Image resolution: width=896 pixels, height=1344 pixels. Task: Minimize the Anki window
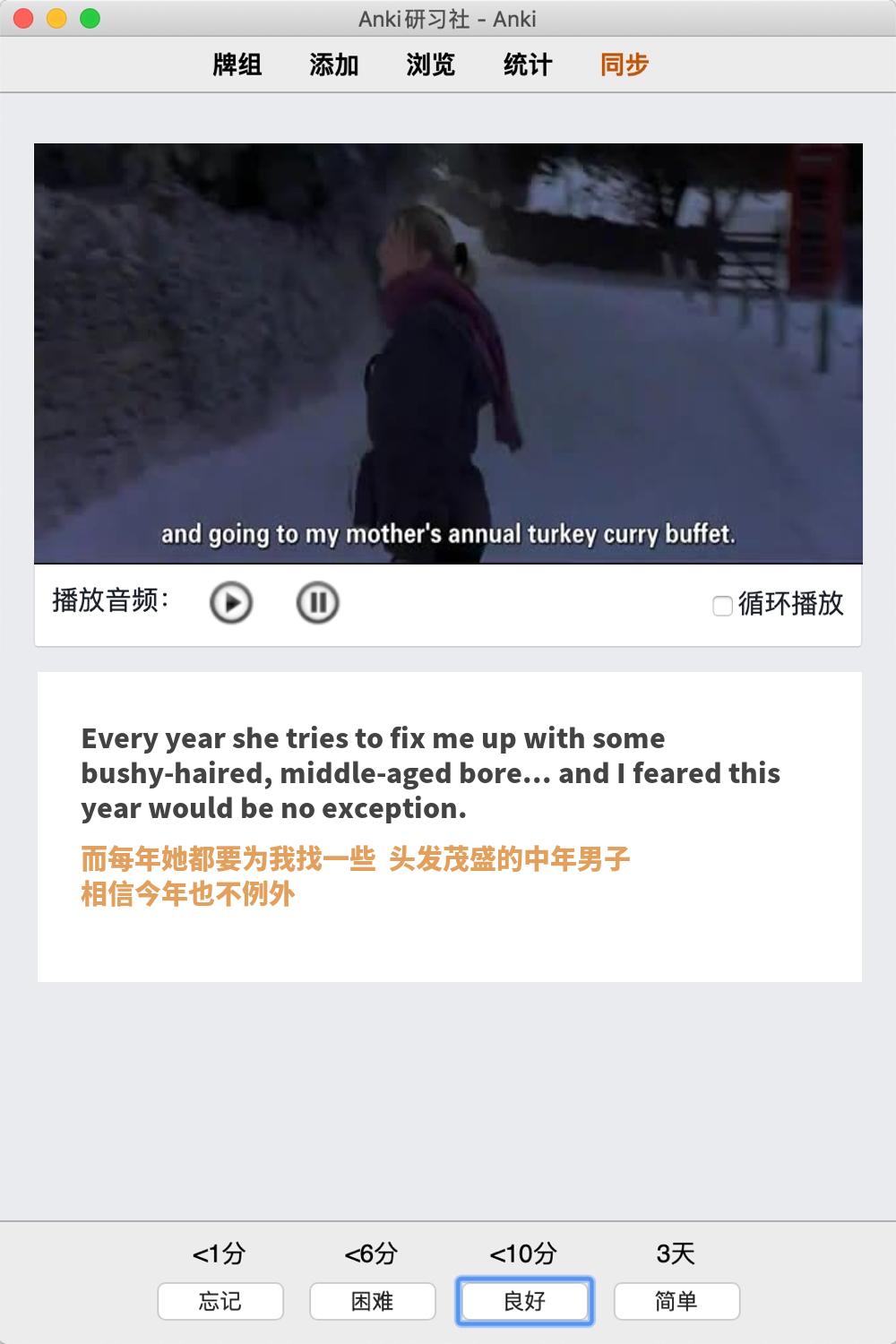pos(57,19)
